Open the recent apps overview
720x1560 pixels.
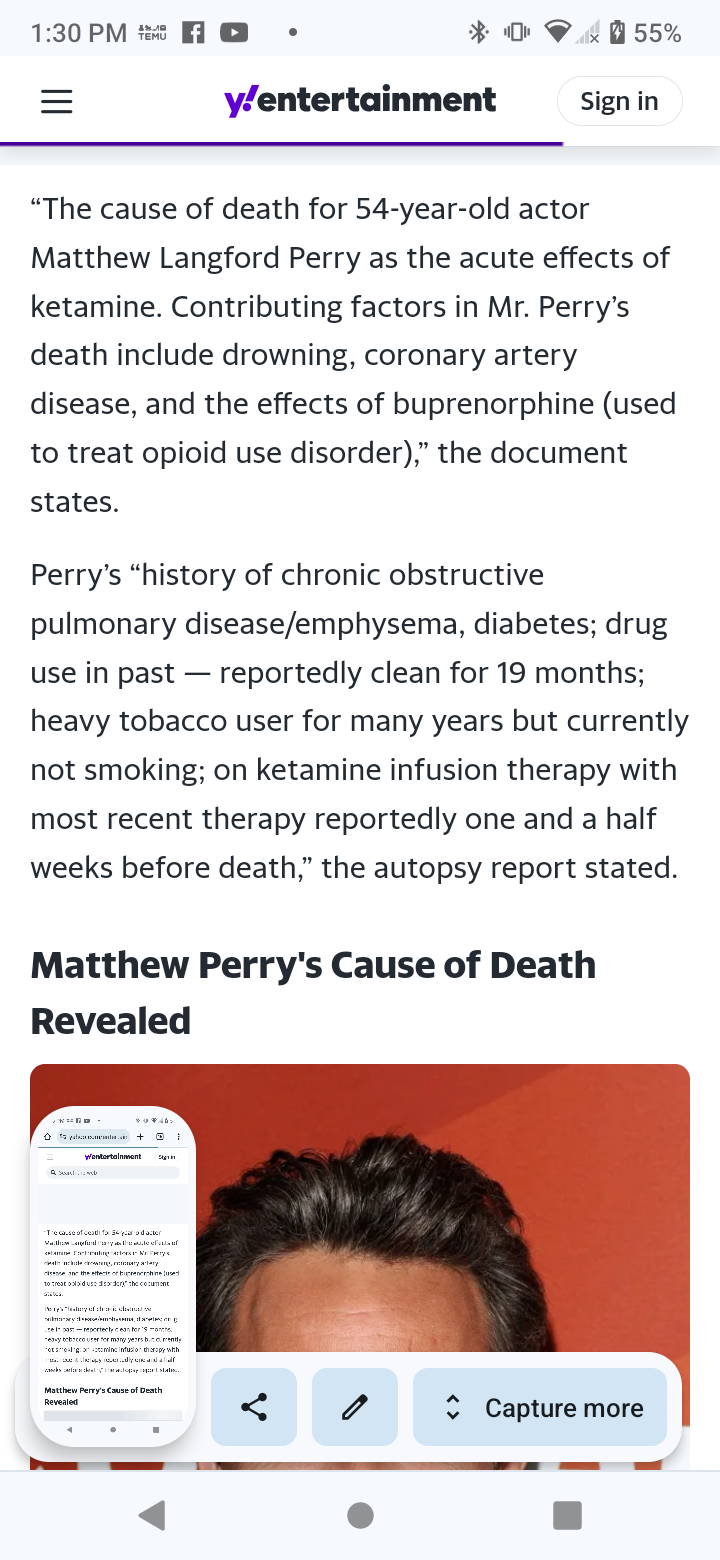(567, 1515)
